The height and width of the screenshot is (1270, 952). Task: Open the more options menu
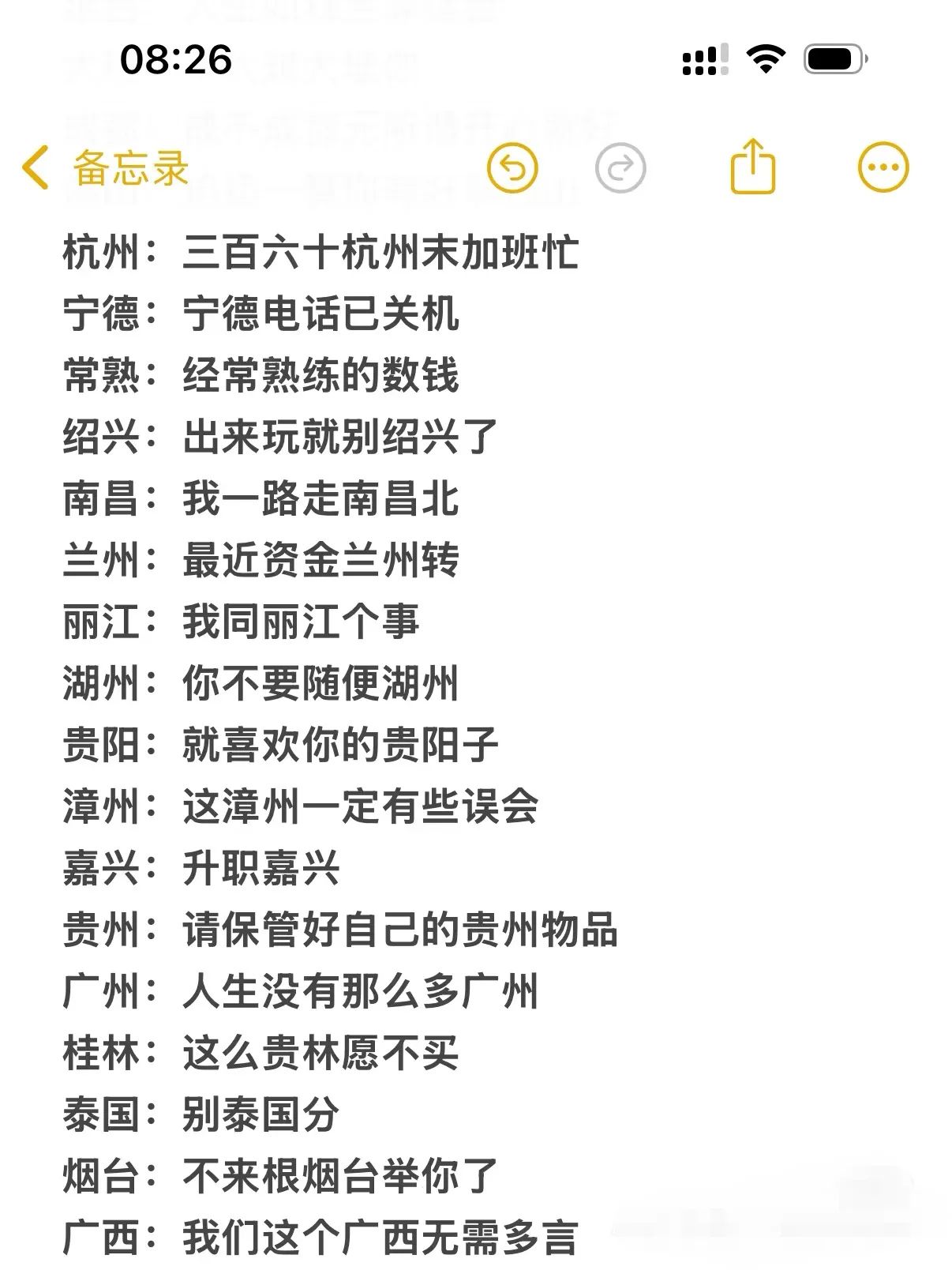pyautogui.click(x=883, y=167)
